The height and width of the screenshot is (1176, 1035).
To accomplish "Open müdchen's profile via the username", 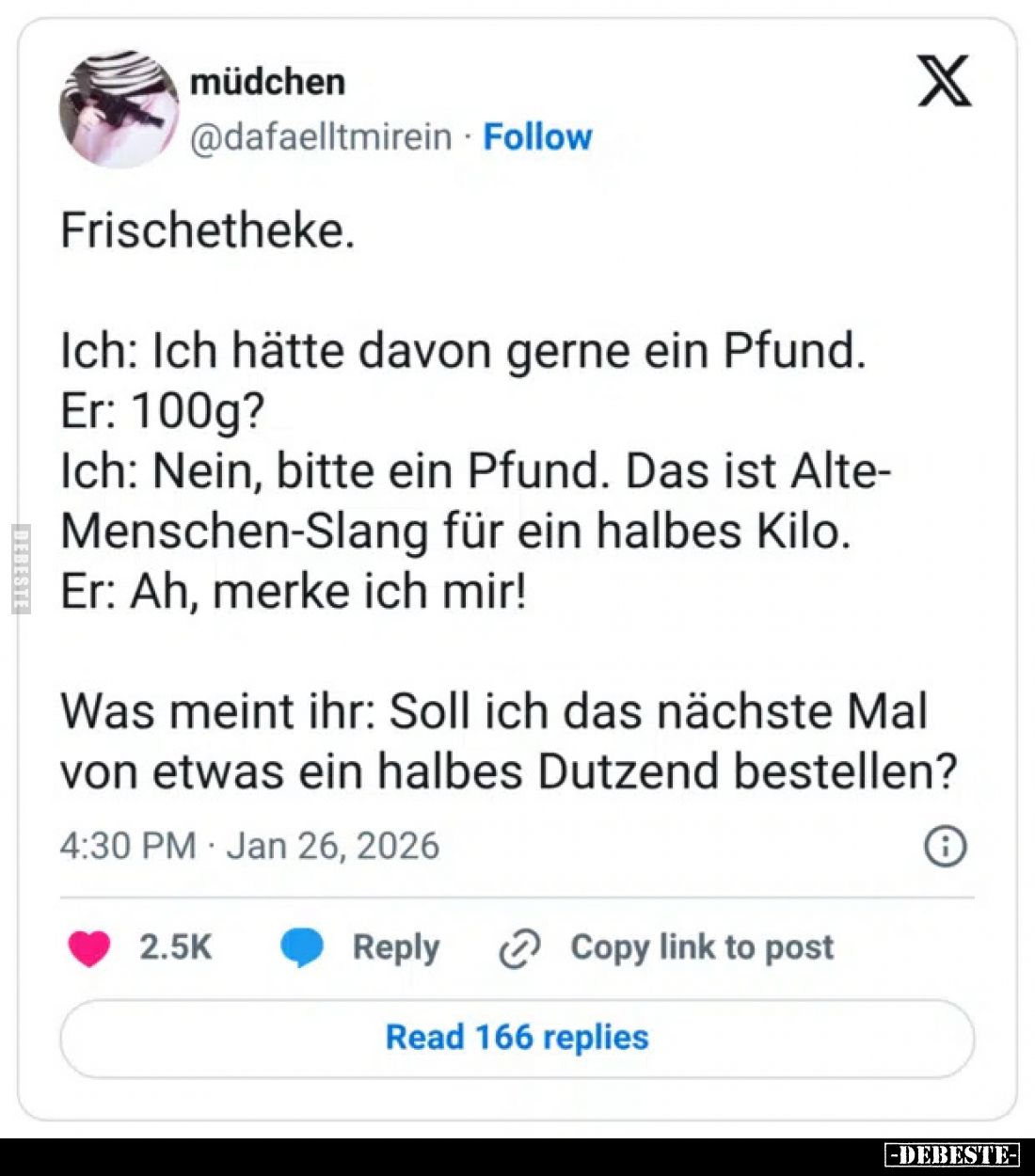I will pyautogui.click(x=268, y=82).
